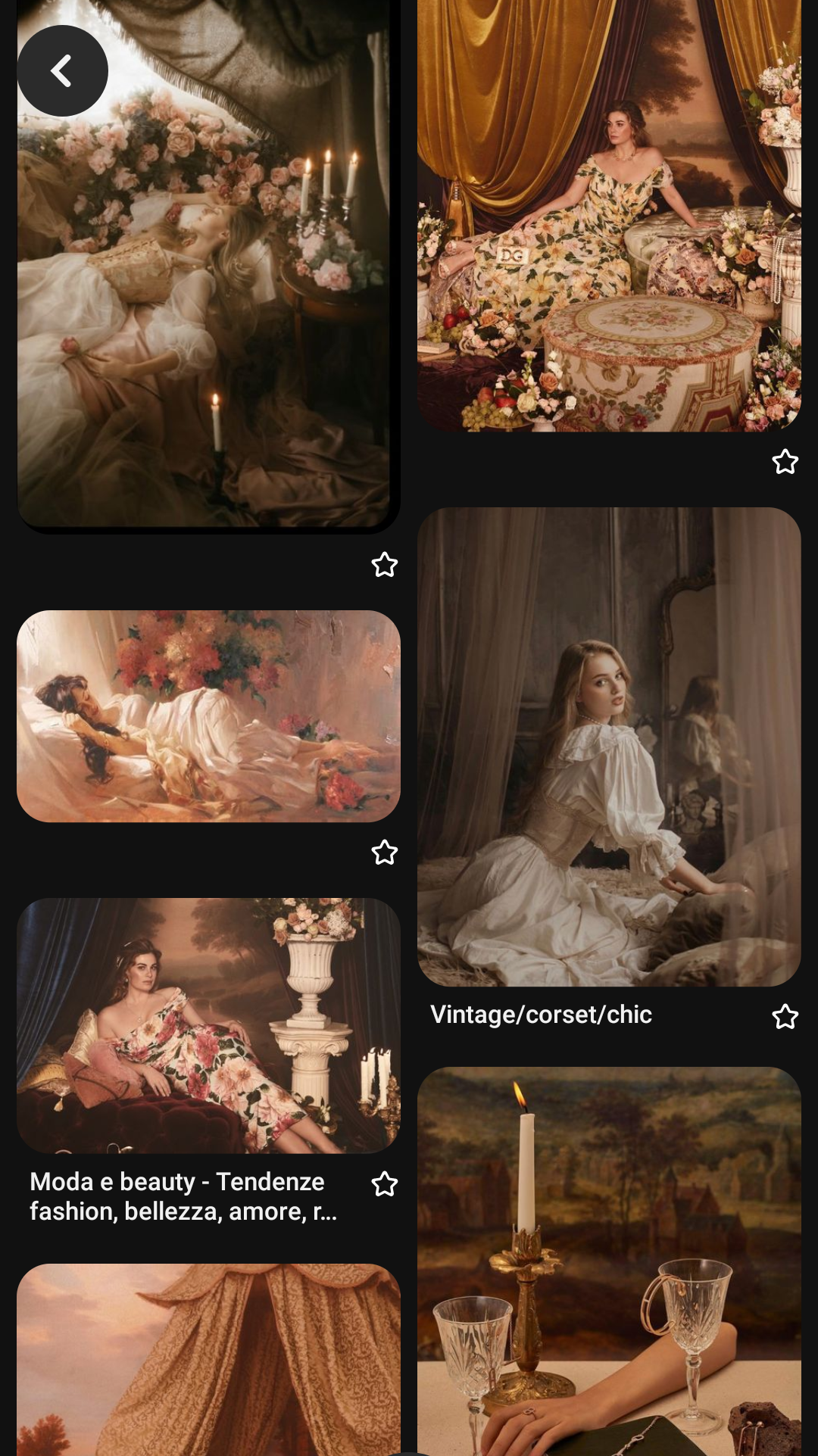Open the Moda e beauty pin

coord(208,1025)
